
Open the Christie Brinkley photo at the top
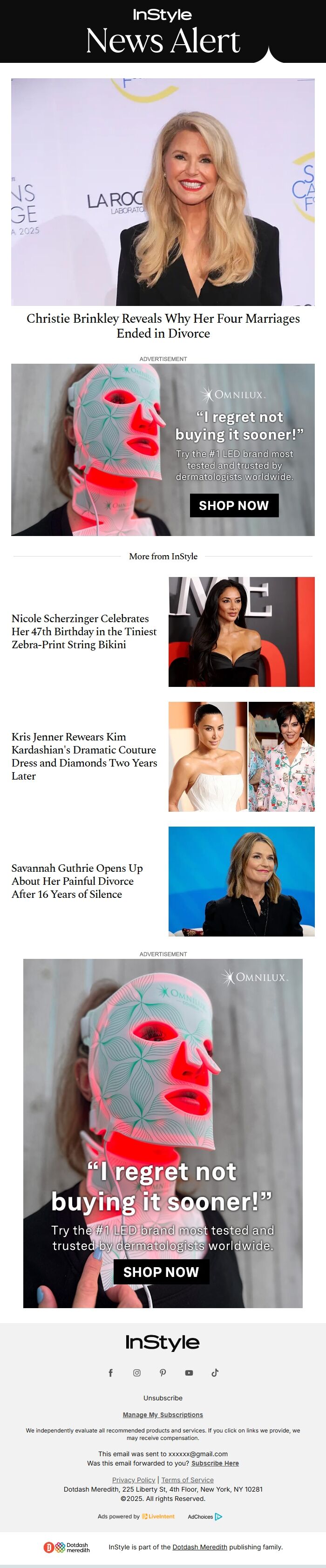(163, 192)
